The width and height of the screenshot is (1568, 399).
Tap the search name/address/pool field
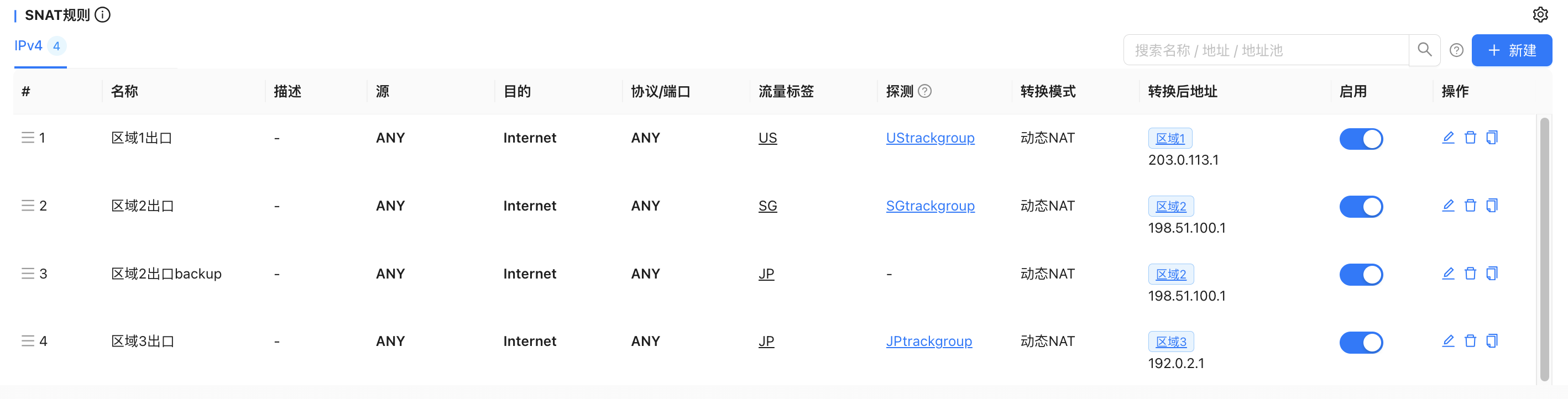click(x=1265, y=50)
